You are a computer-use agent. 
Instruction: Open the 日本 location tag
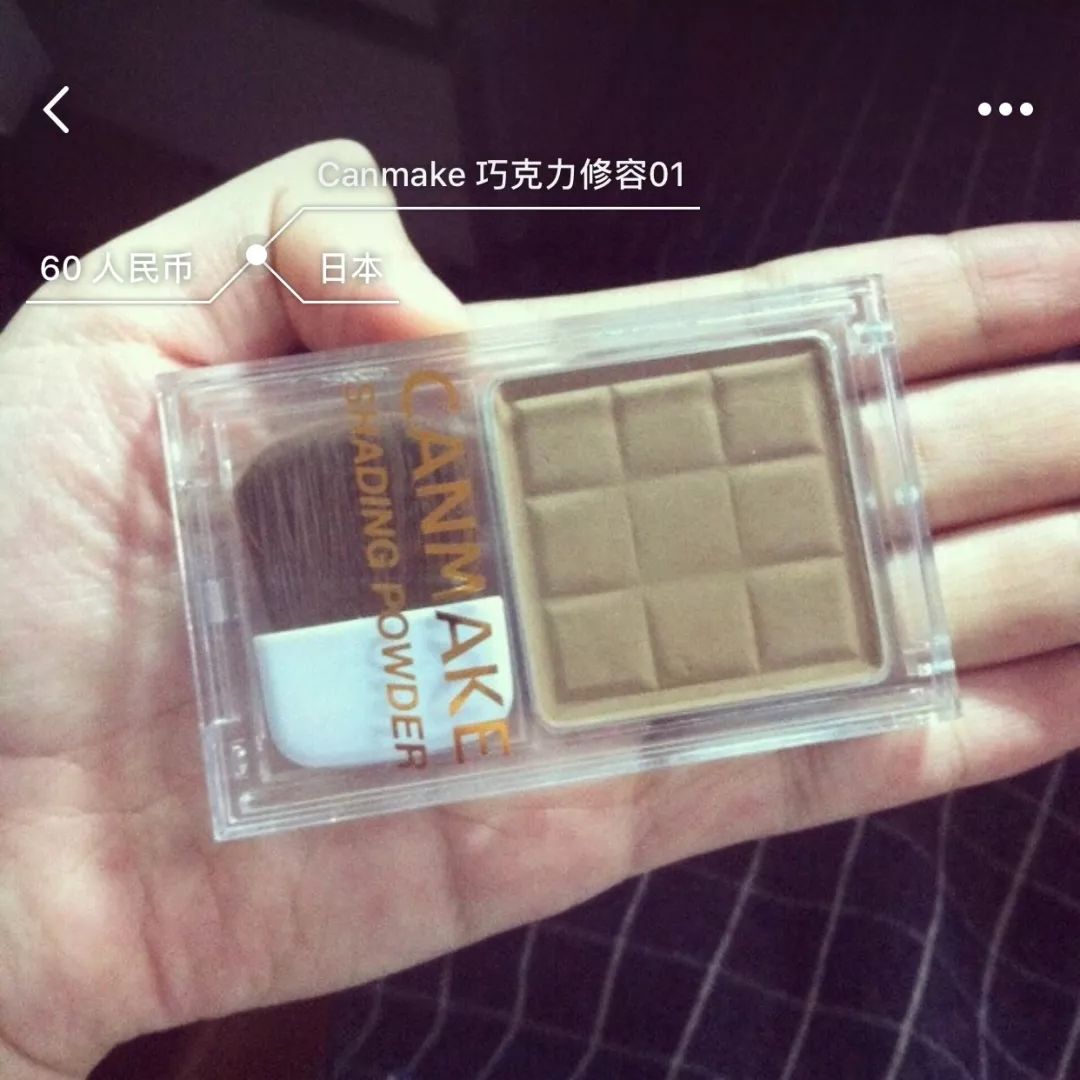tap(352, 269)
